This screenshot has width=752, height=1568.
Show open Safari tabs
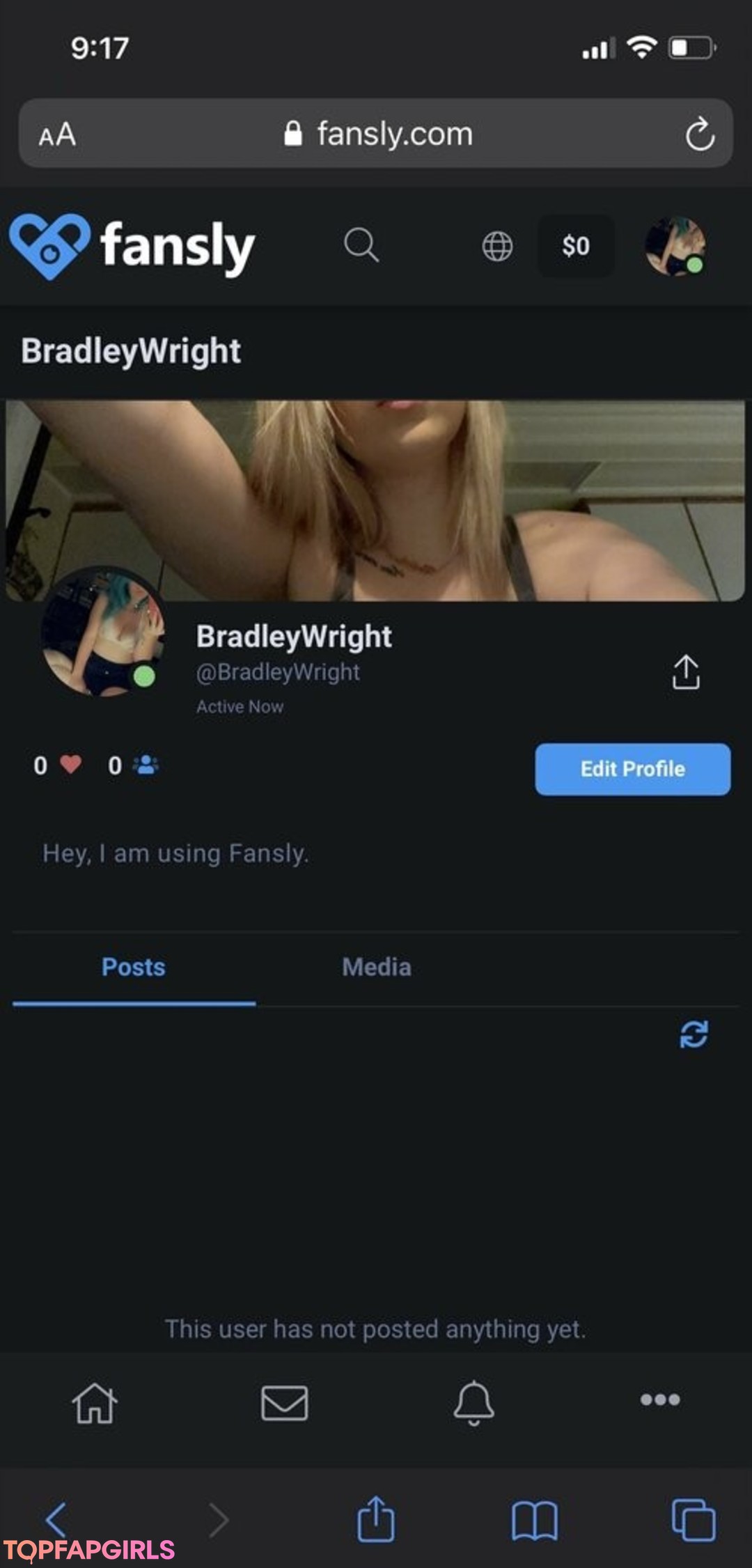694,1520
